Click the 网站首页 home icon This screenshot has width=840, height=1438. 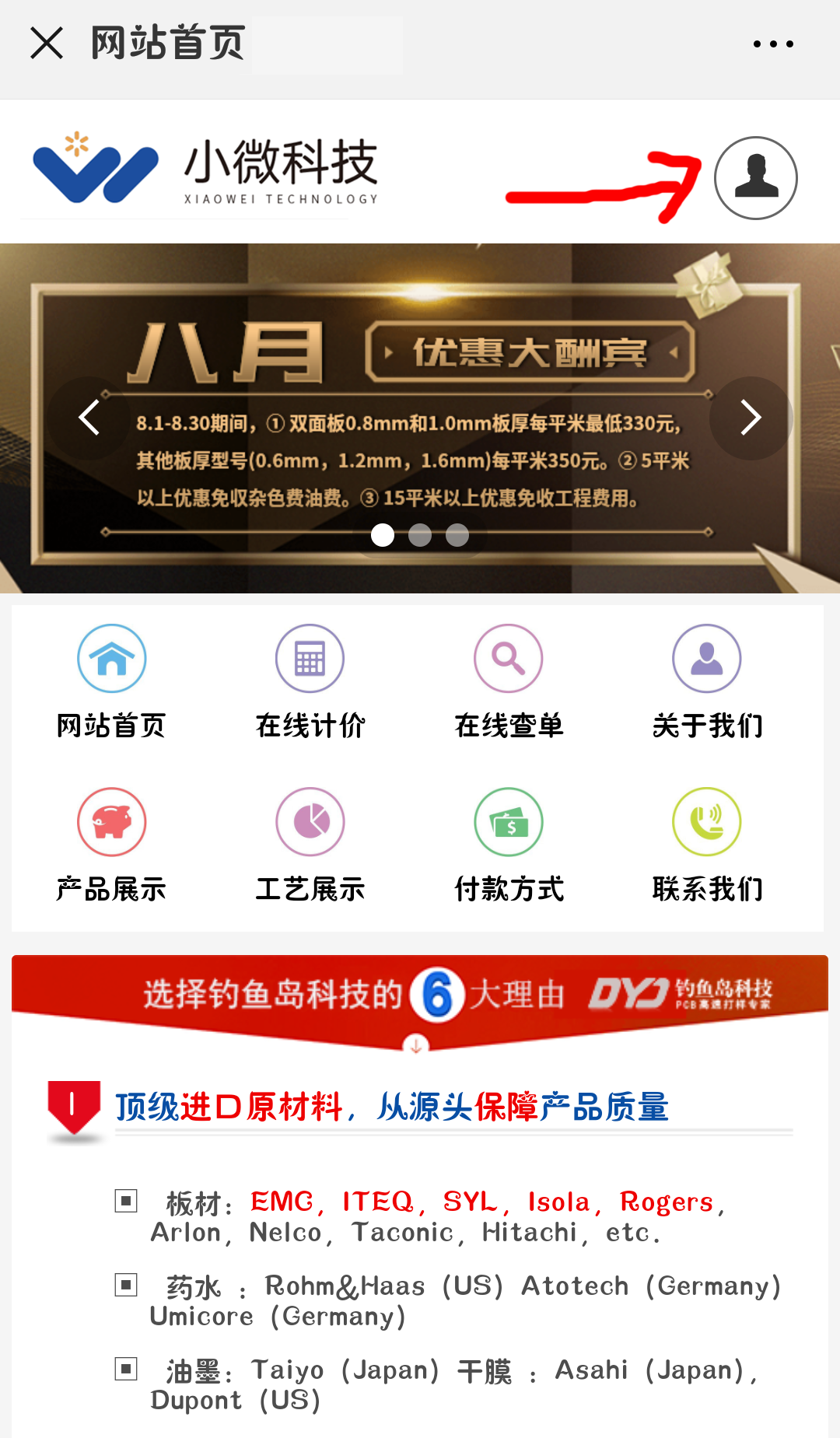pyautogui.click(x=111, y=657)
